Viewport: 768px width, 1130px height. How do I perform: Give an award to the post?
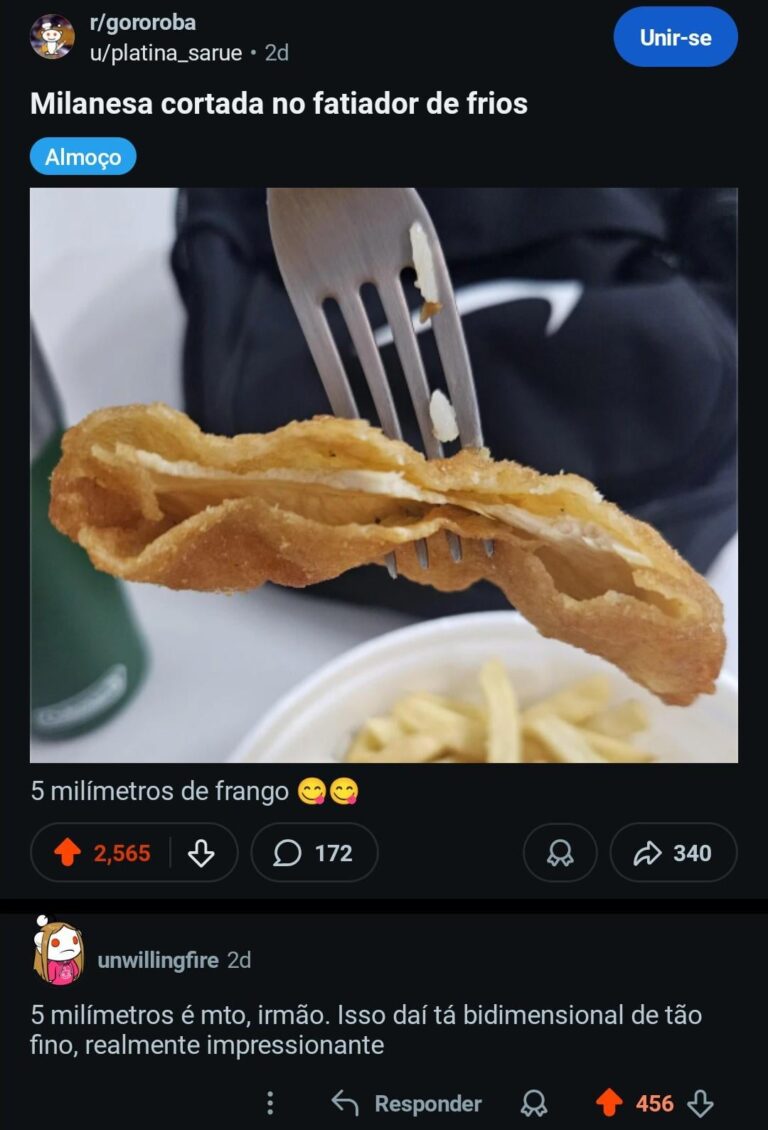(x=560, y=853)
